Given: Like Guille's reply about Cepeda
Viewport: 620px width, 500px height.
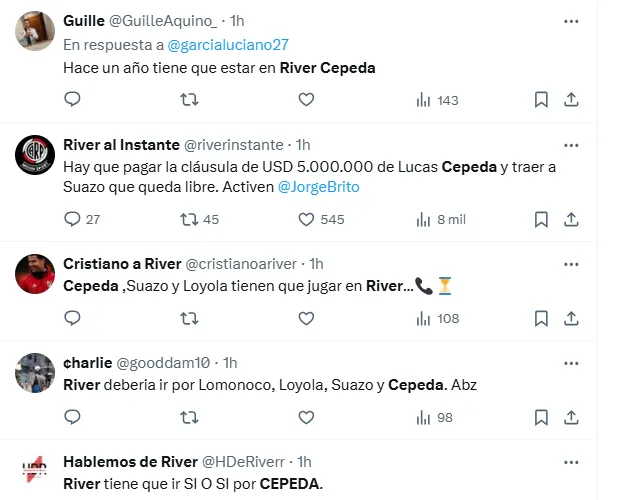Looking at the screenshot, I should pyautogui.click(x=306, y=99).
